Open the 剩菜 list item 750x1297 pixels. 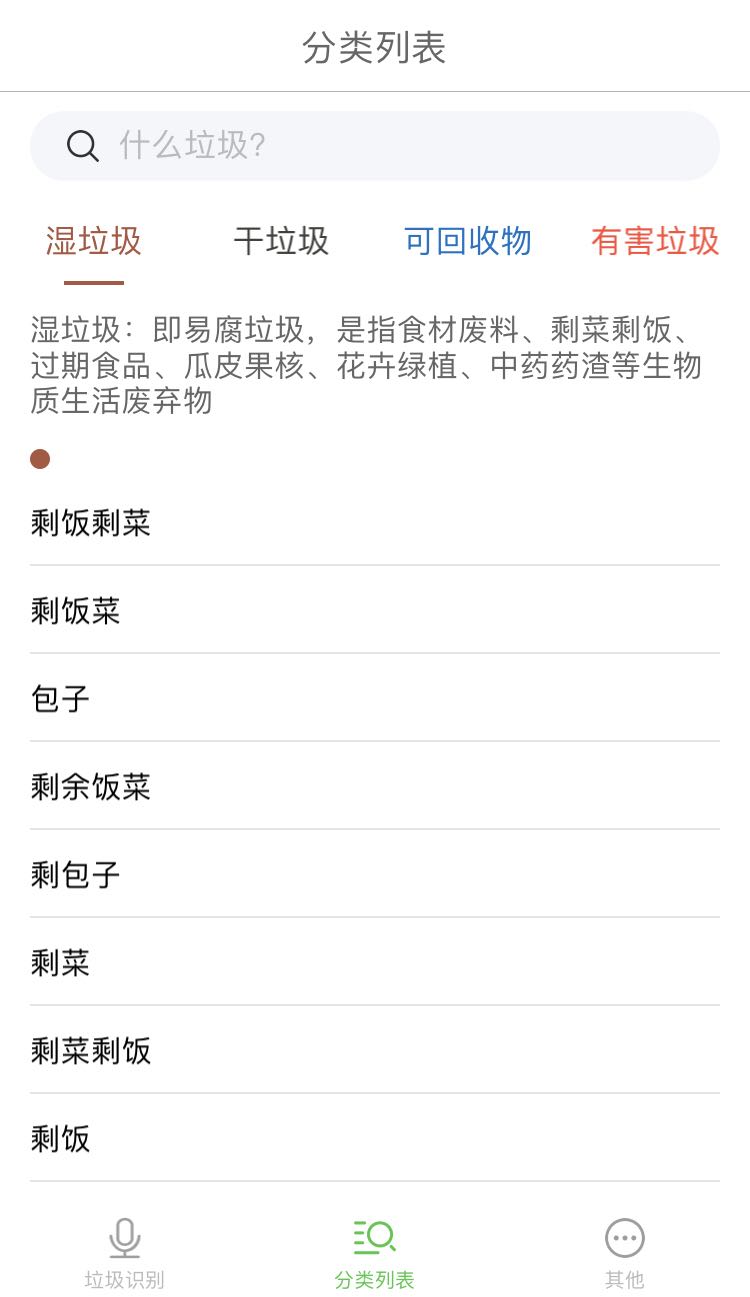click(375, 962)
